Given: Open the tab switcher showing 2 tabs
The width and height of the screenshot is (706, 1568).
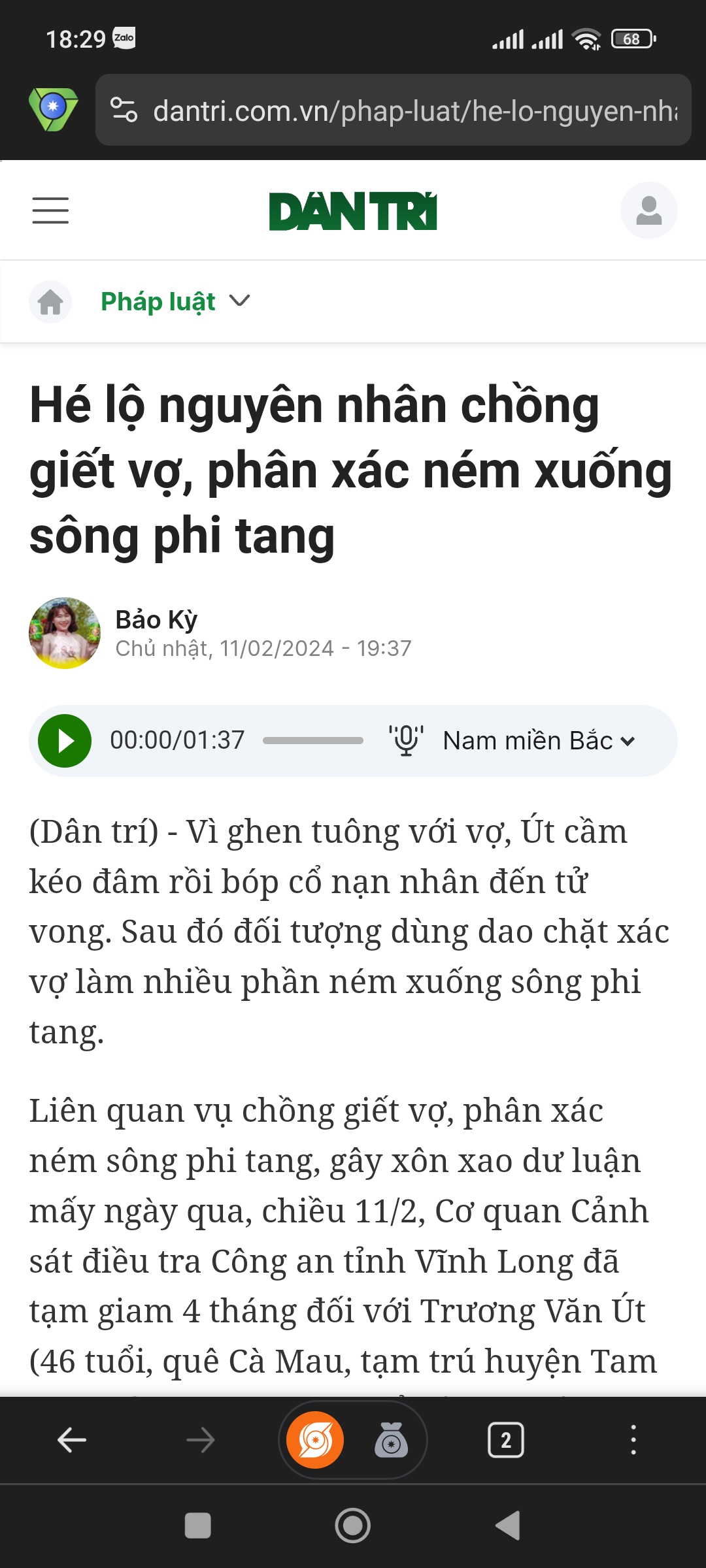Looking at the screenshot, I should 505,1440.
